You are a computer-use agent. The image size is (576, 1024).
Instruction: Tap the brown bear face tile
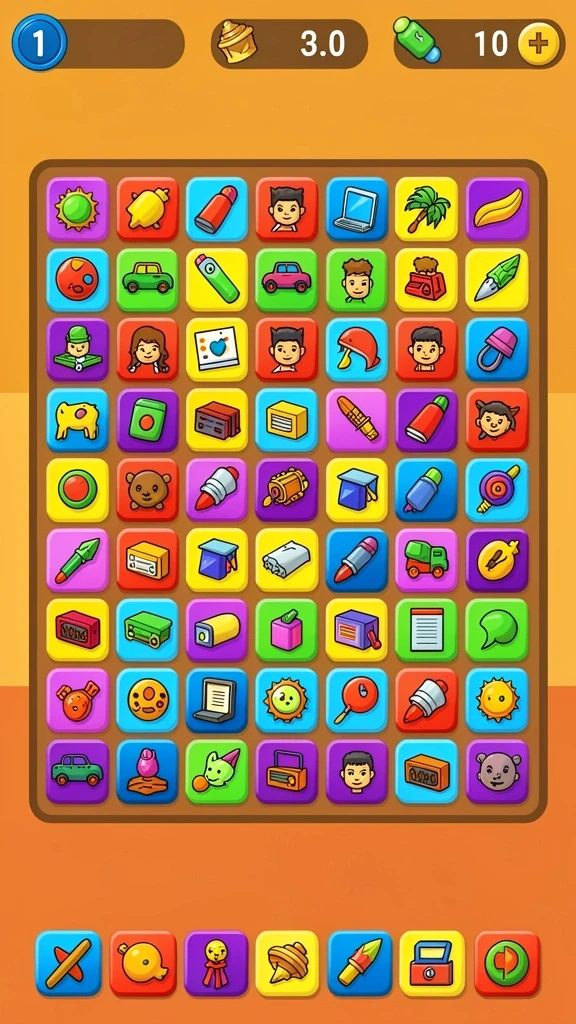(148, 490)
